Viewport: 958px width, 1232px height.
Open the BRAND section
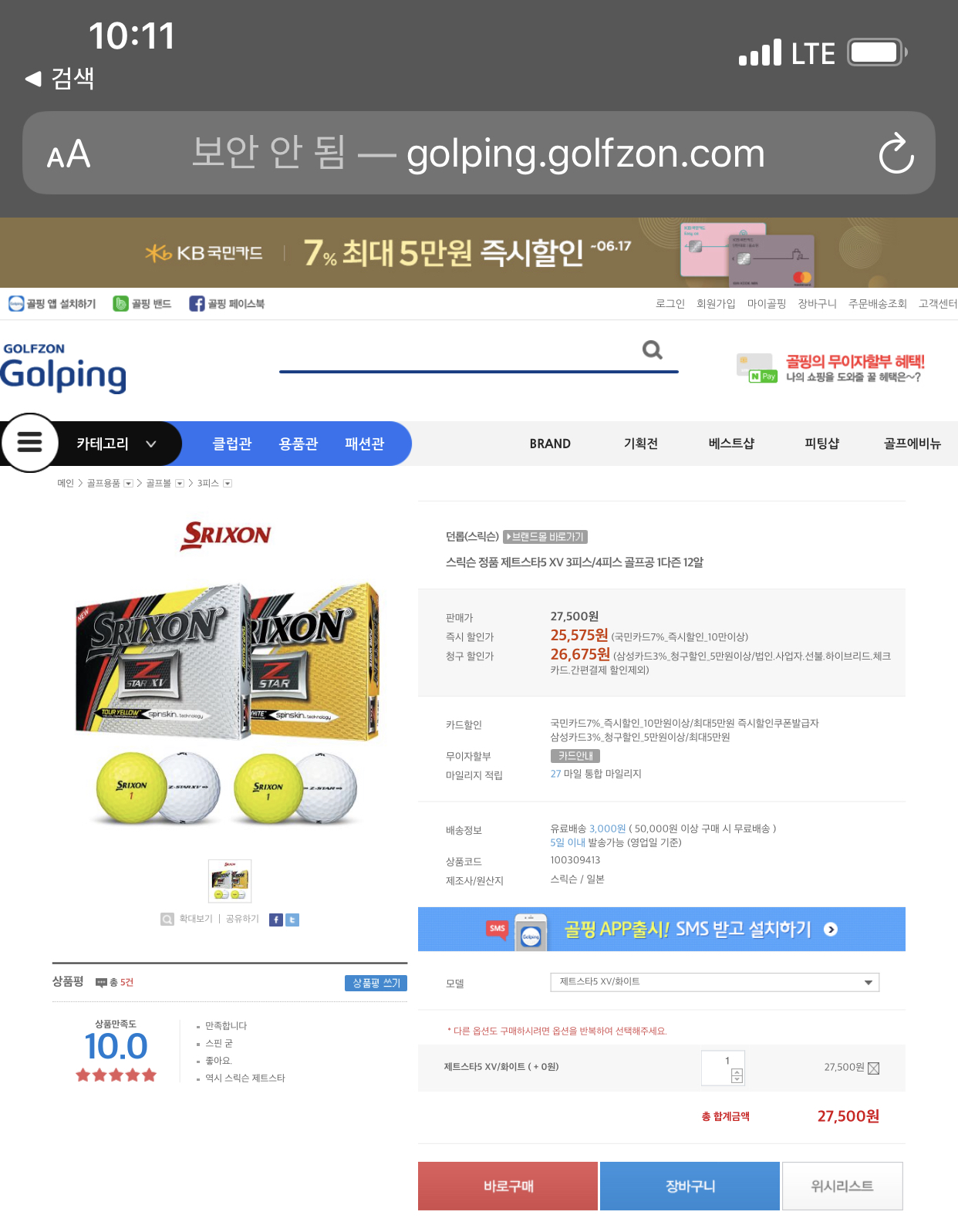coord(549,444)
